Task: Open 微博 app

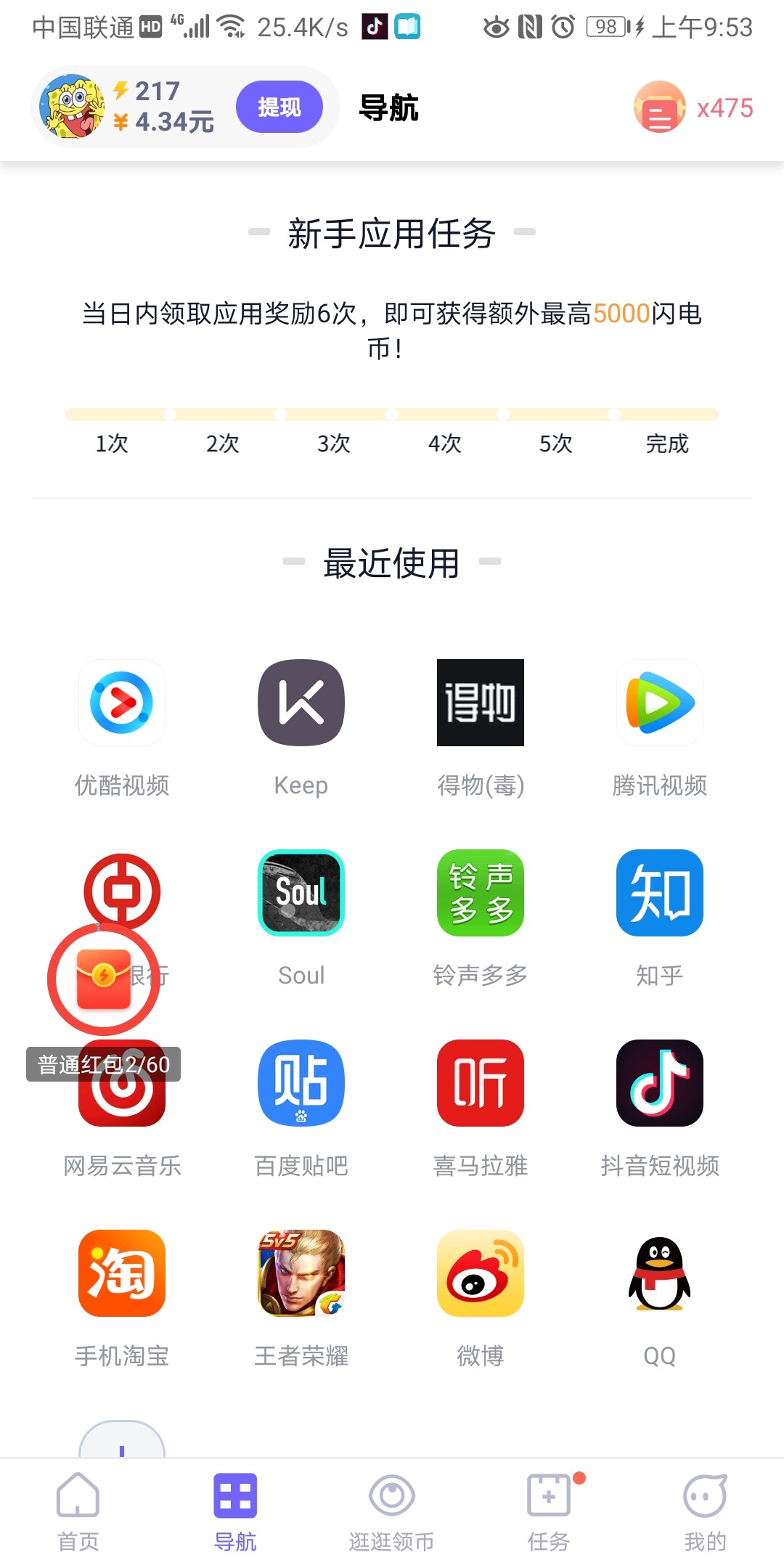Action: 480,1273
